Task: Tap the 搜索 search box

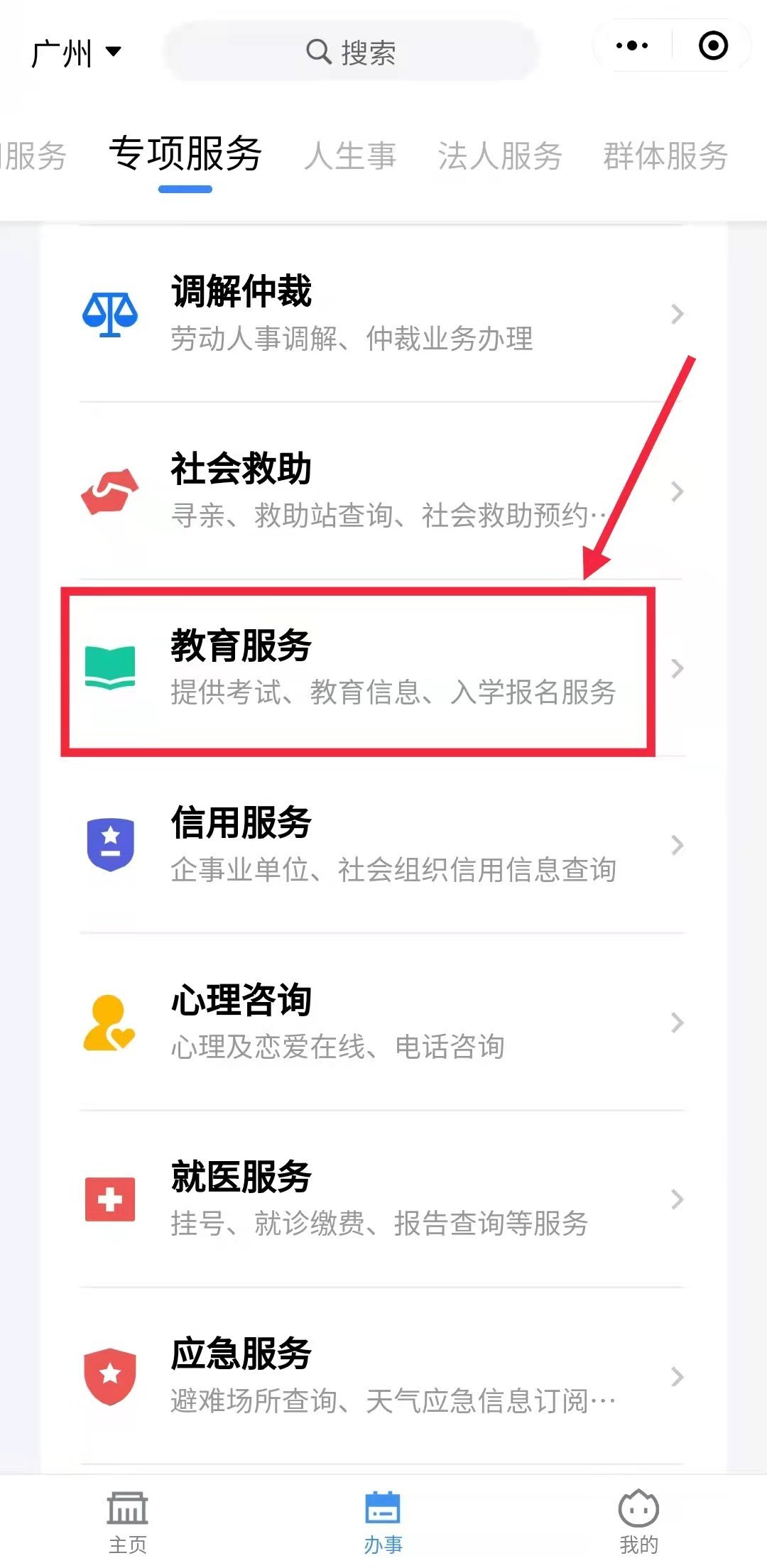Action: point(351,52)
